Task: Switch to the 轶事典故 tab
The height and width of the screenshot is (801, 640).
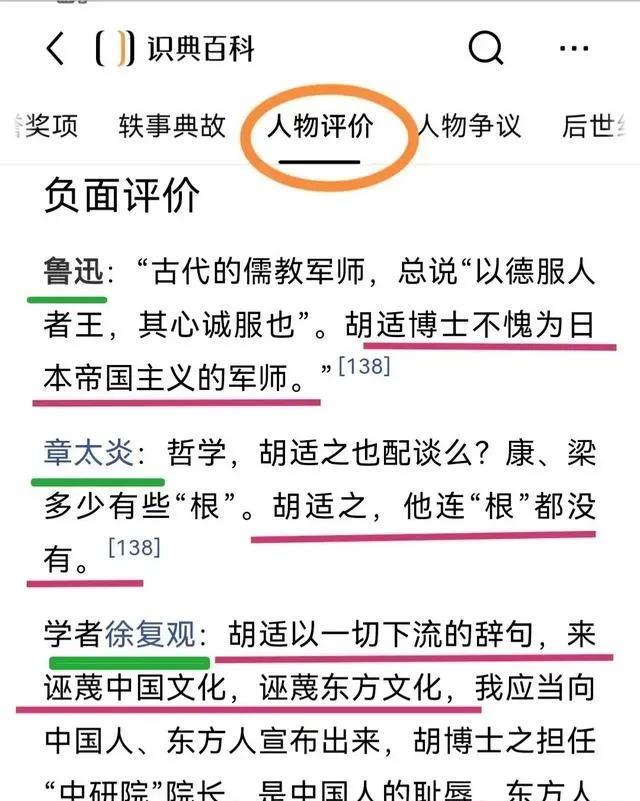Action: (171, 126)
